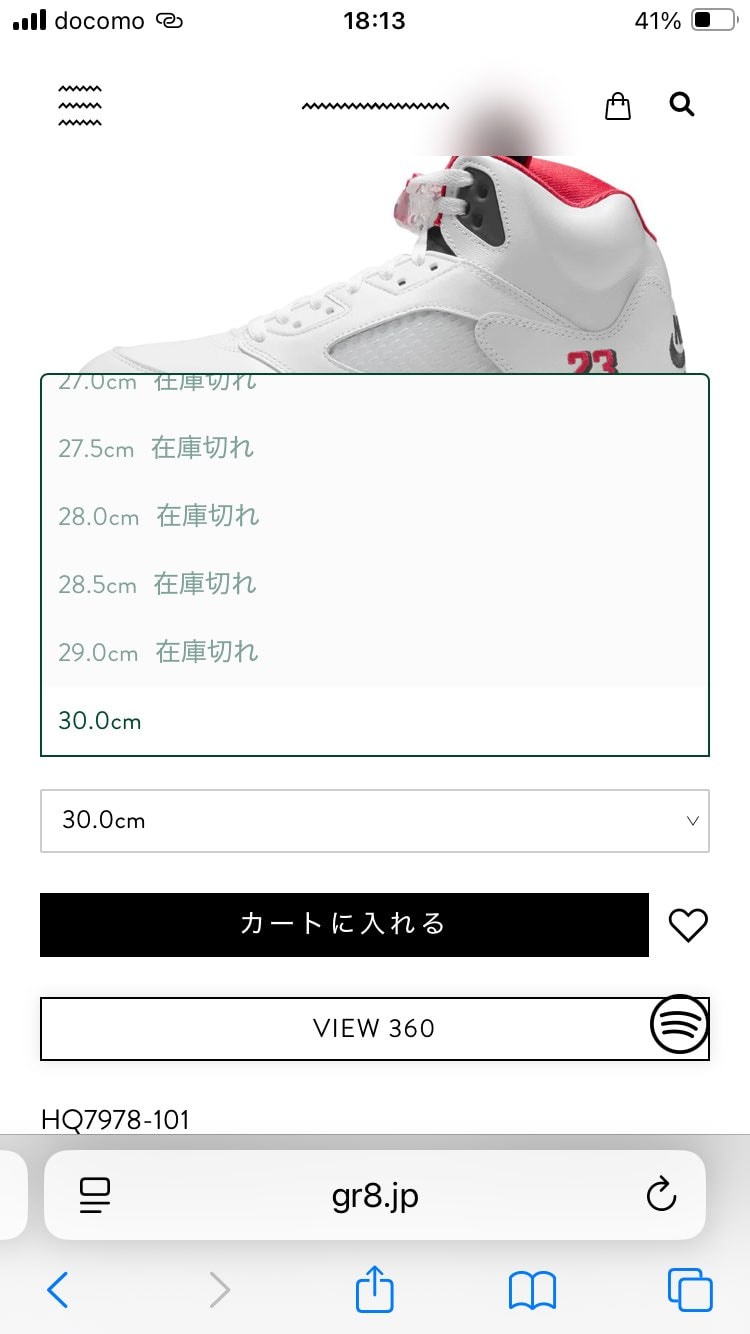
Task: Share this page from the toolbar
Action: tap(375, 1289)
